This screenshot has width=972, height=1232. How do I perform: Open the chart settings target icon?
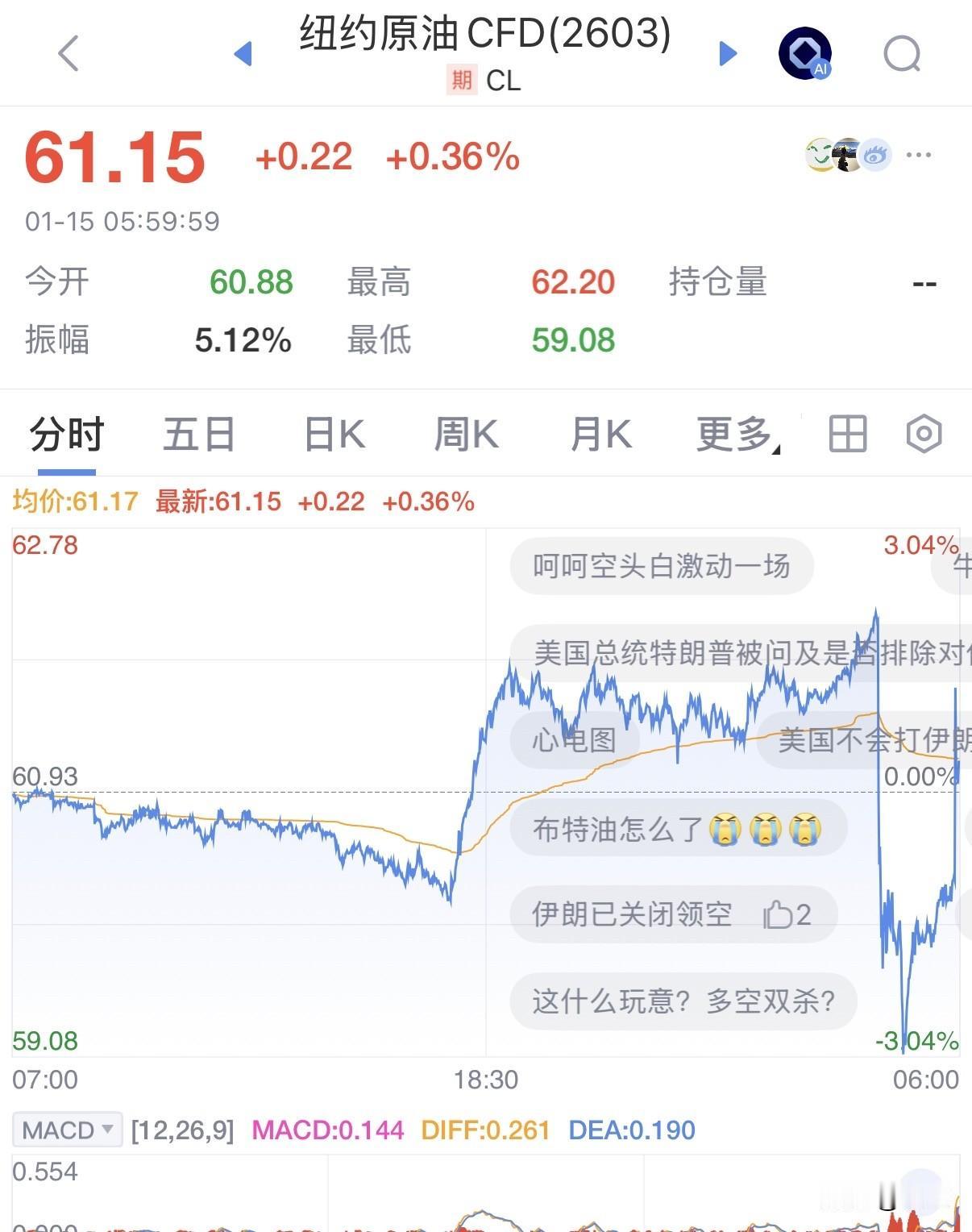tap(923, 434)
